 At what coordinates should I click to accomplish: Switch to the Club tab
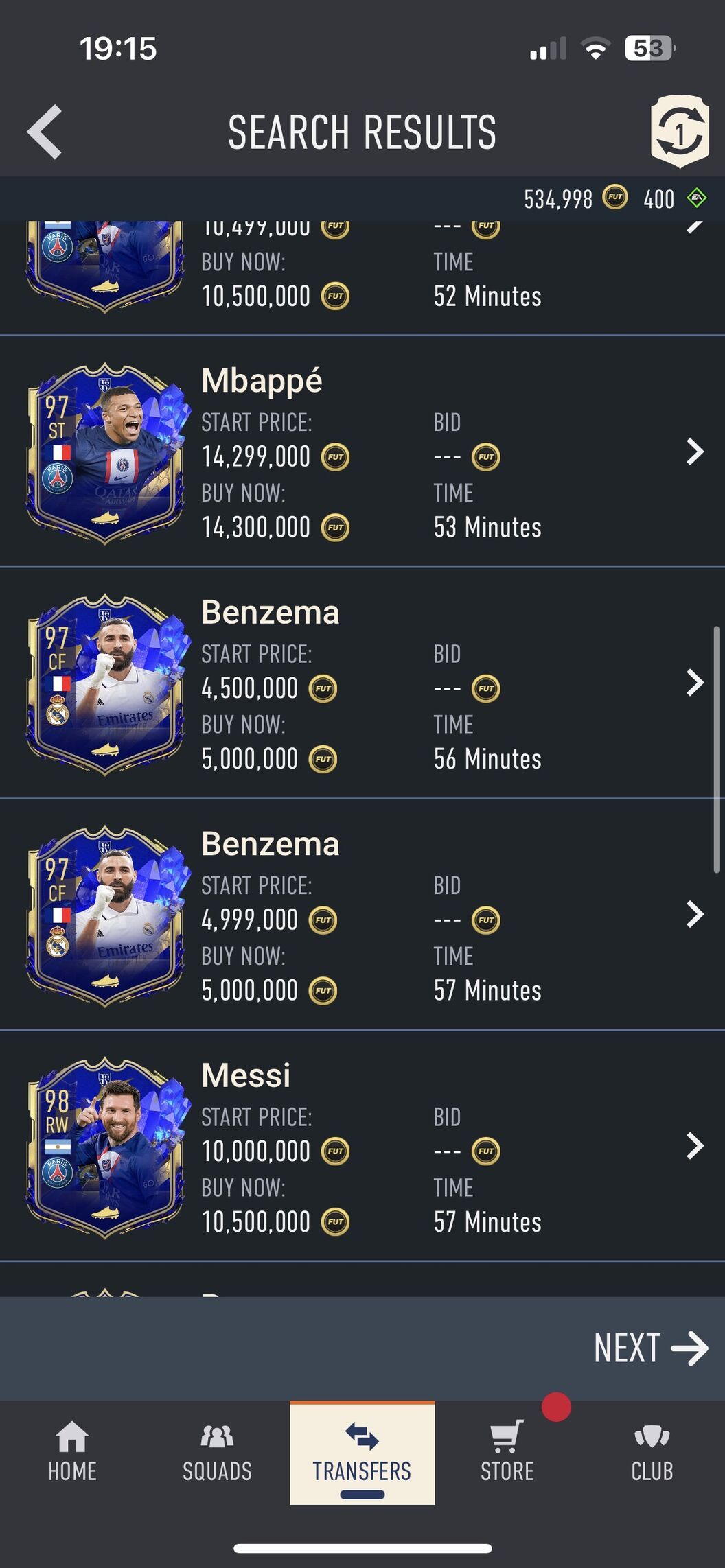tap(652, 1451)
